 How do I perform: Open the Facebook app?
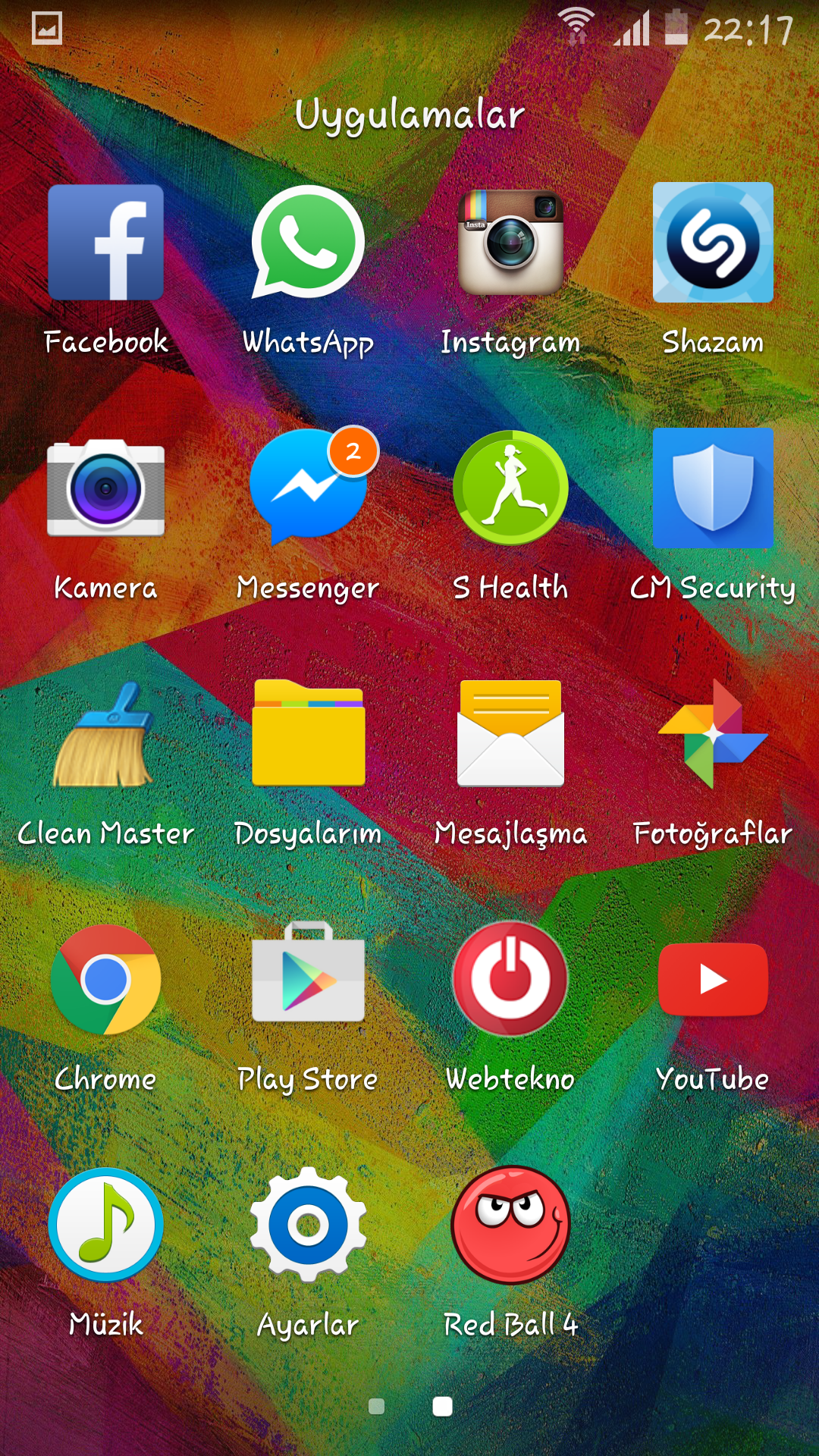(105, 243)
